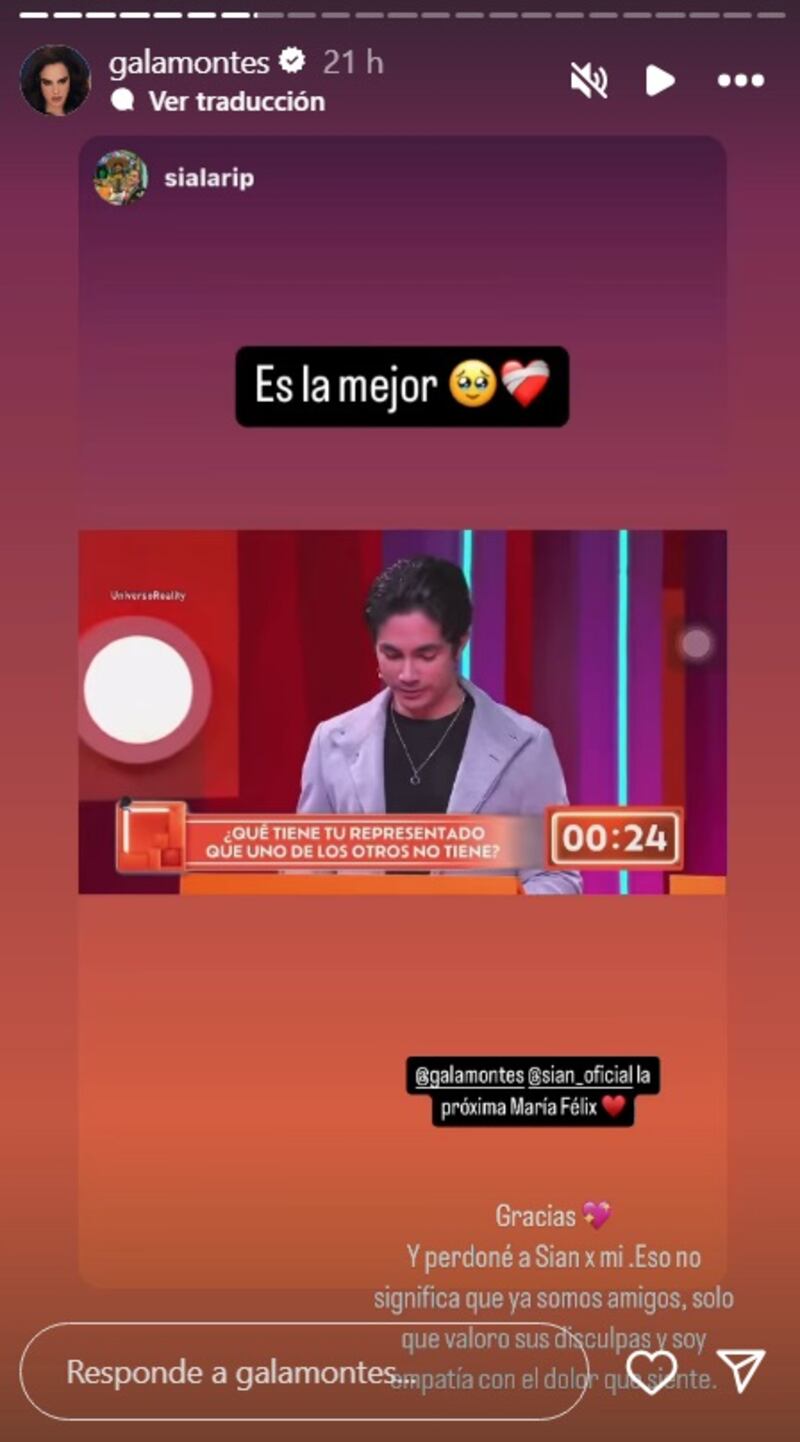Open galamontes profile picture
This screenshot has width=800, height=1442.
pyautogui.click(x=55, y=80)
